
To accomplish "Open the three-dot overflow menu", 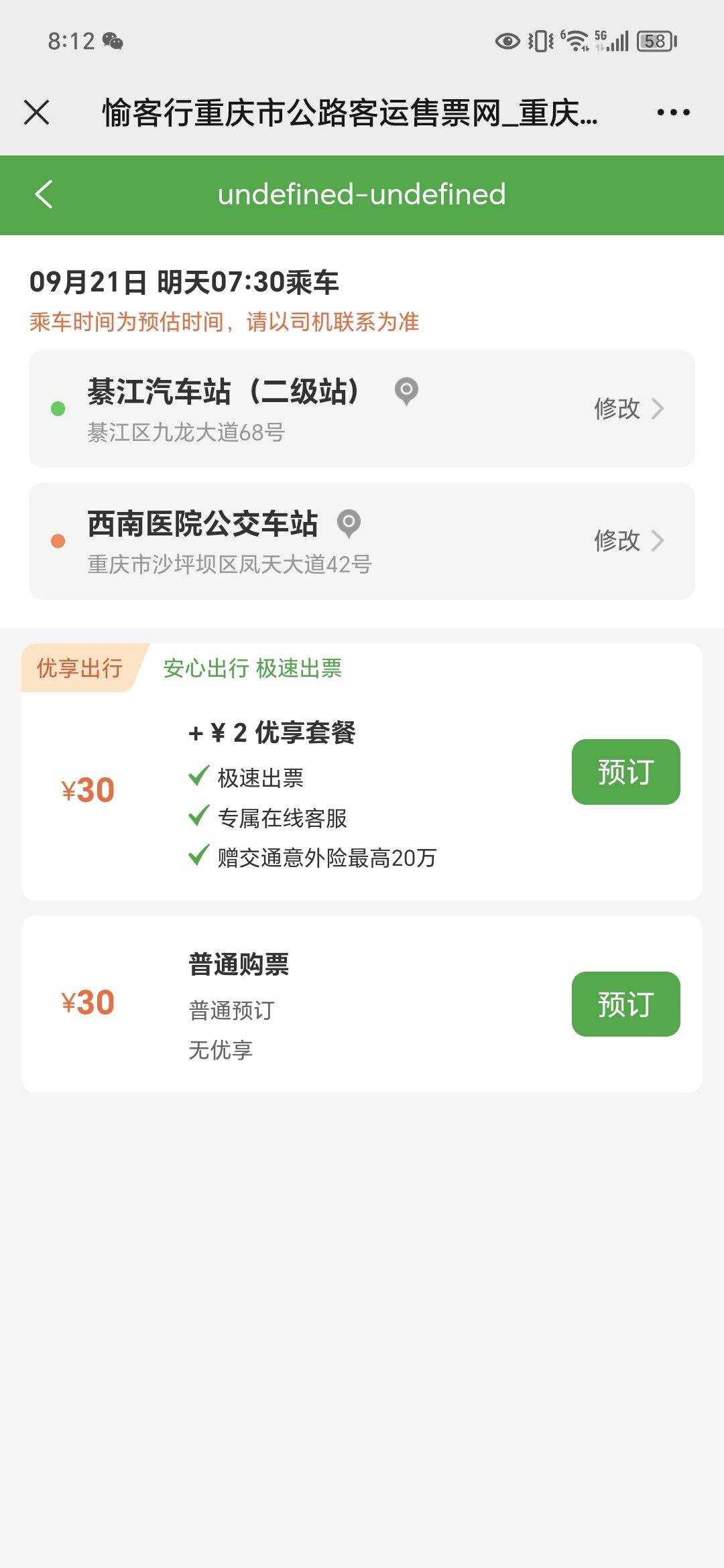I will click(x=673, y=112).
